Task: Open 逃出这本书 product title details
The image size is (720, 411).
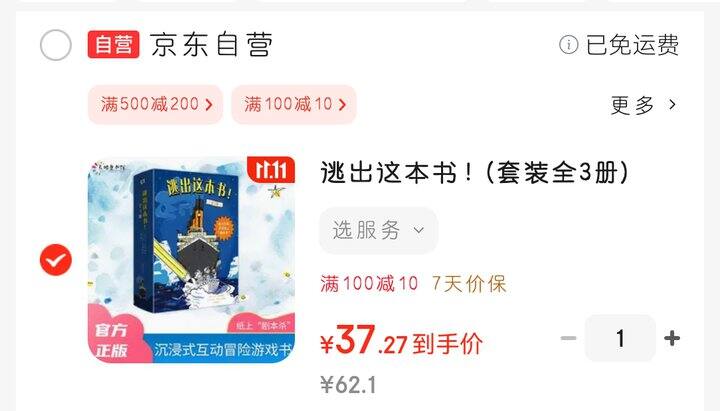Action: 475,173
